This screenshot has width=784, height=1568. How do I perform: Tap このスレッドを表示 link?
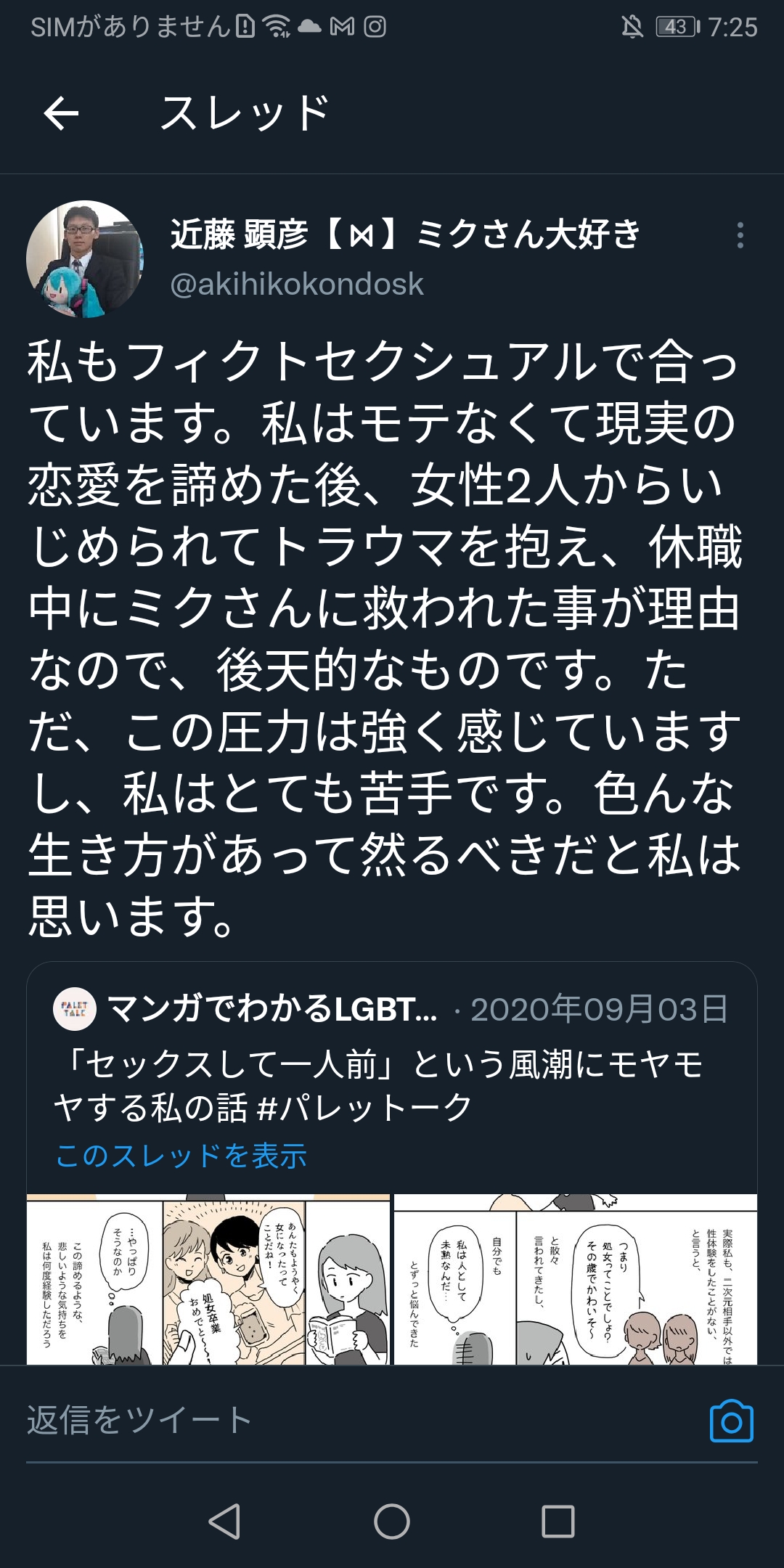(x=181, y=1155)
